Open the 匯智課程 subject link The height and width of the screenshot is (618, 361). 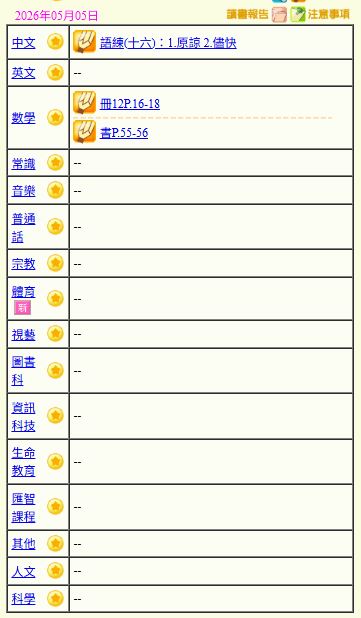[23, 507]
